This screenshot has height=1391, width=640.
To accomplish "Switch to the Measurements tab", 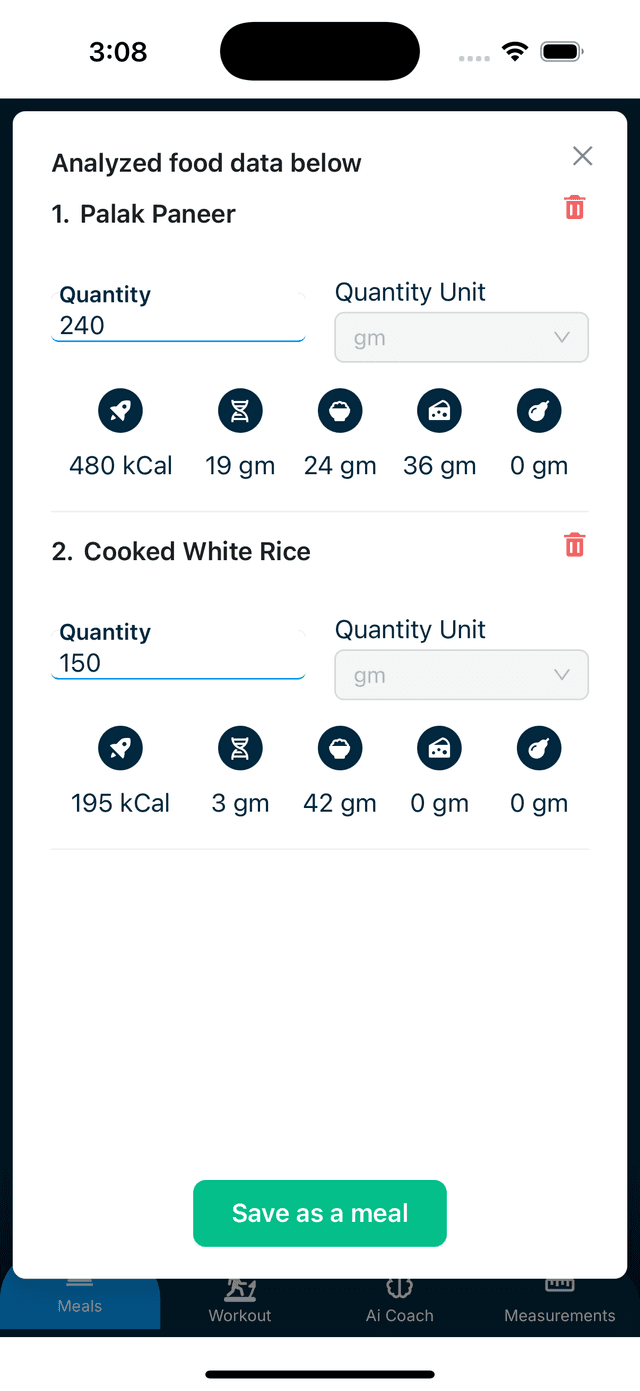I will (560, 1304).
